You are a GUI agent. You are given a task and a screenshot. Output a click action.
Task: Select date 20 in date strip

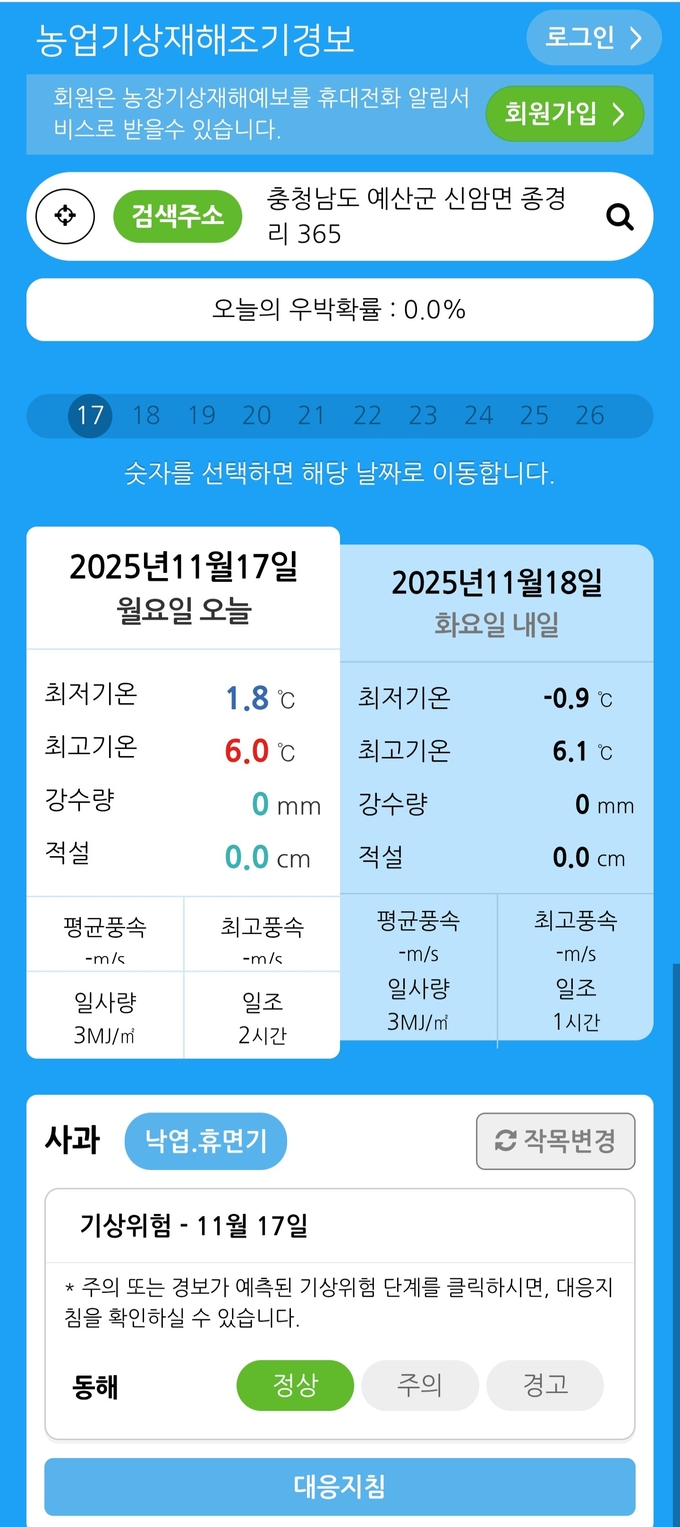pos(257,415)
